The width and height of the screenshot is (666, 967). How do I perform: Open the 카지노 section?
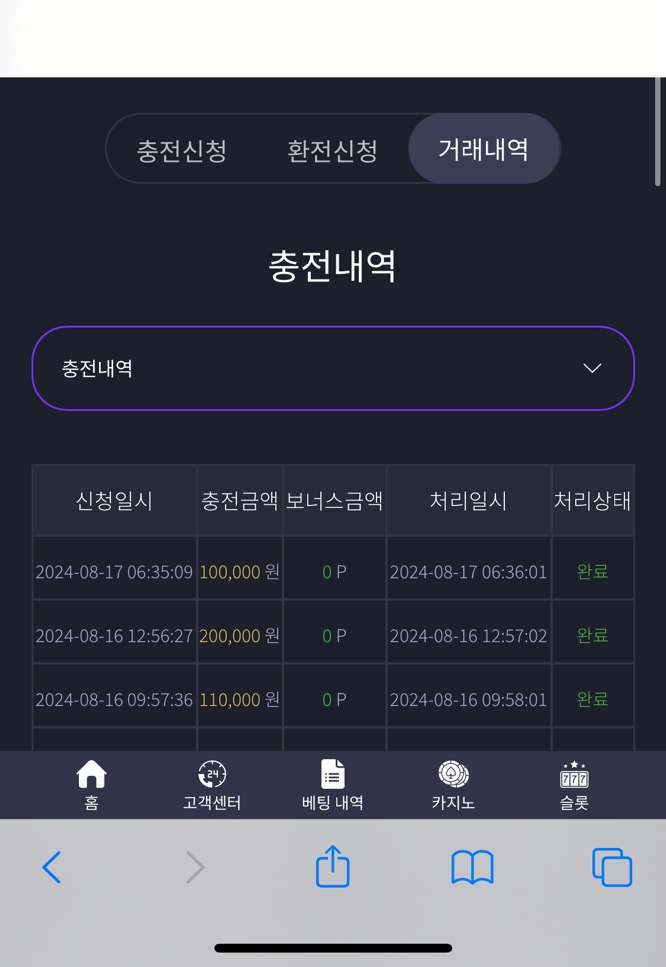[453, 784]
